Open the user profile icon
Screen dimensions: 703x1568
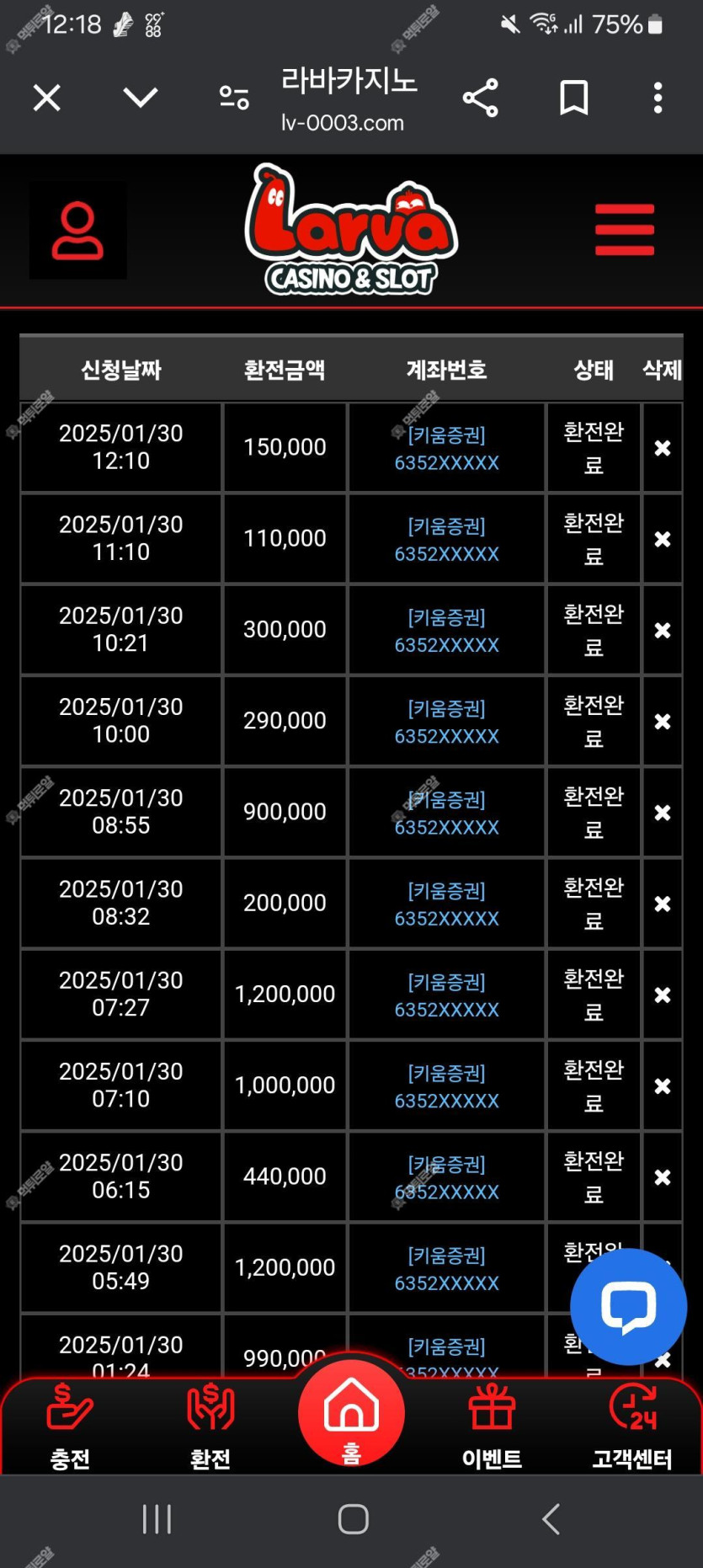pyautogui.click(x=78, y=230)
